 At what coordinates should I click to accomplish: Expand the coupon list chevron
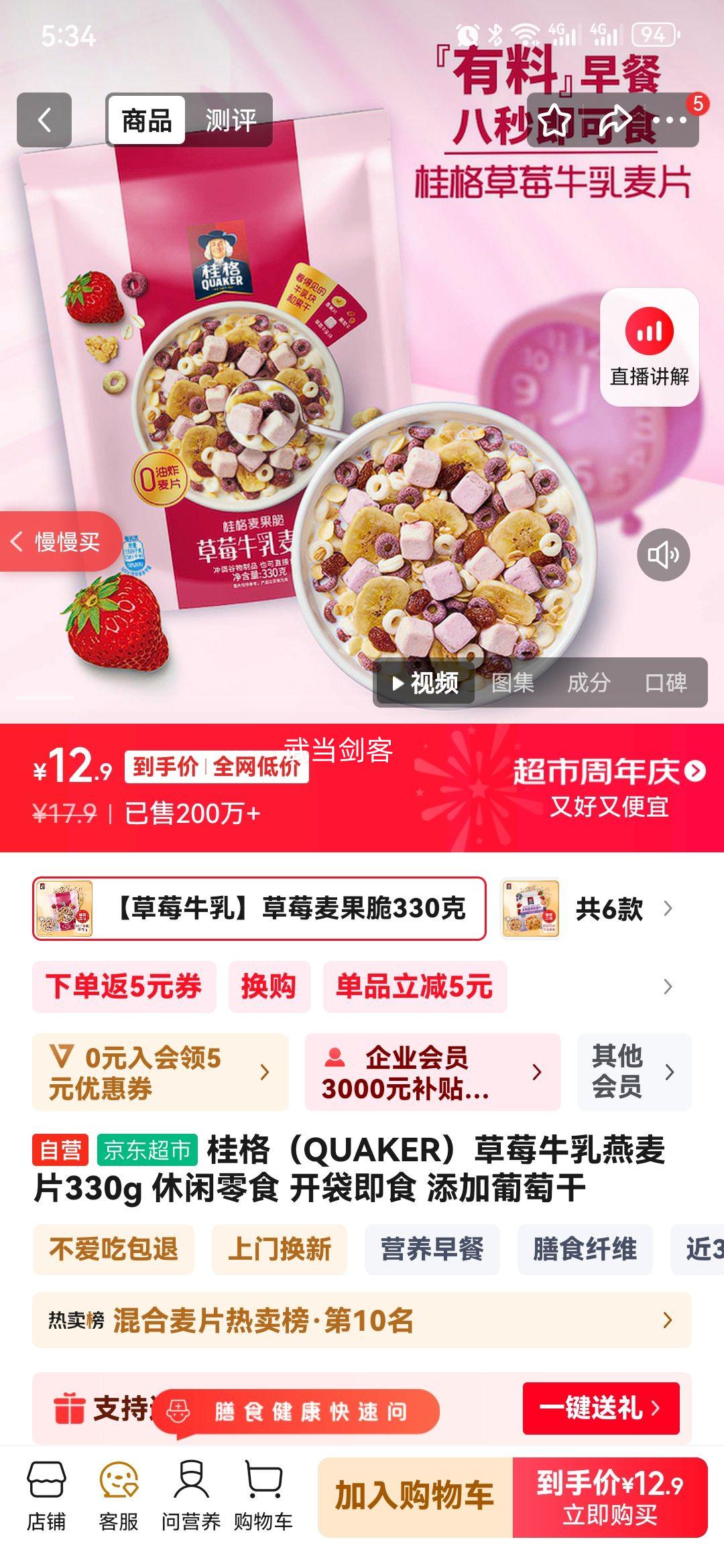(666, 985)
